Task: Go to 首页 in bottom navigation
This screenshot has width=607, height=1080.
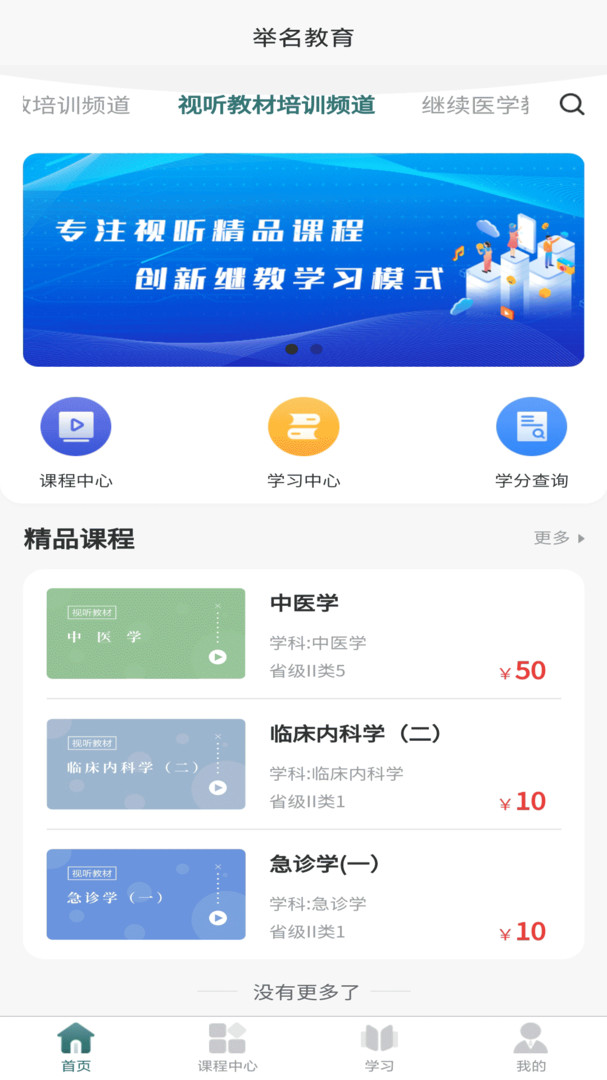Action: coord(76,1047)
